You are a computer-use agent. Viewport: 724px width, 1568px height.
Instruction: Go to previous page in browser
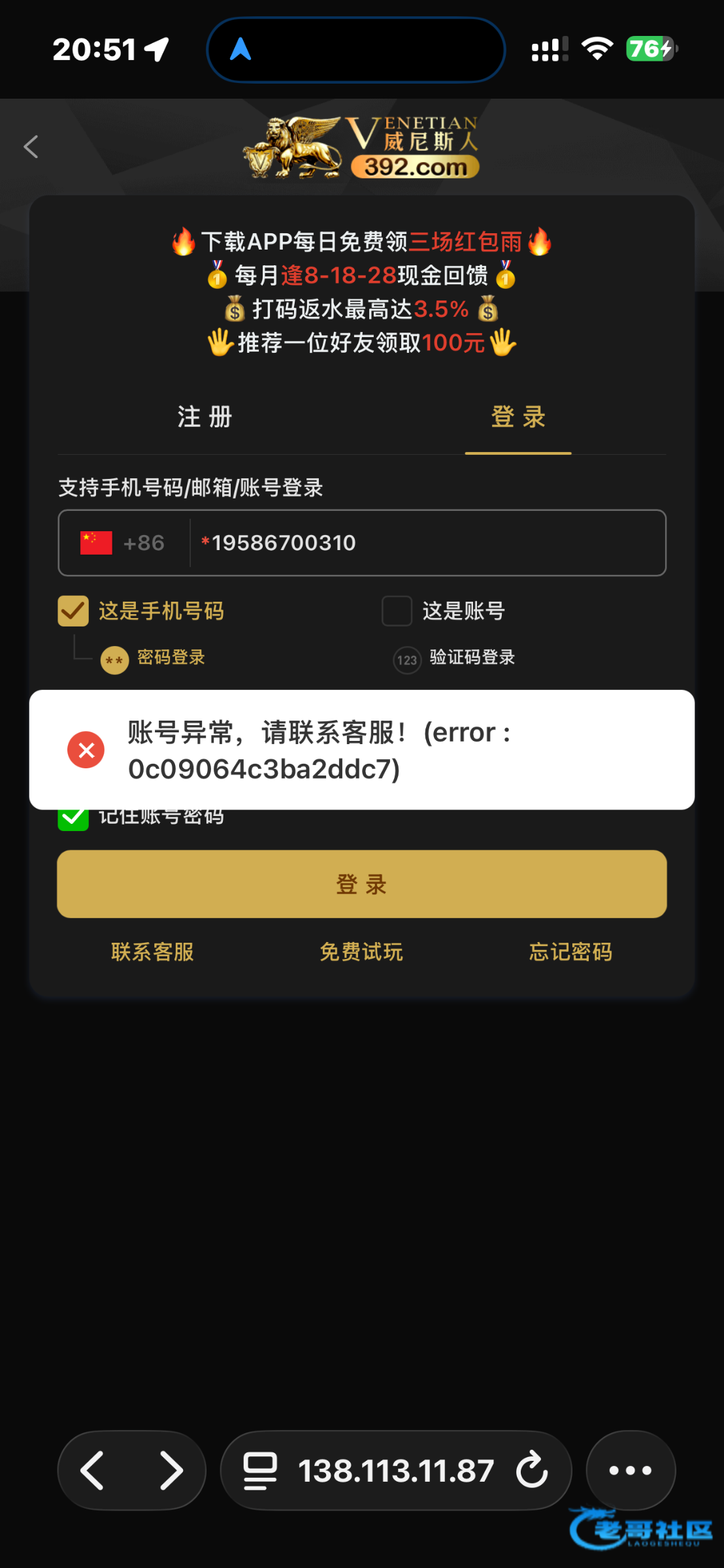pos(93,1471)
